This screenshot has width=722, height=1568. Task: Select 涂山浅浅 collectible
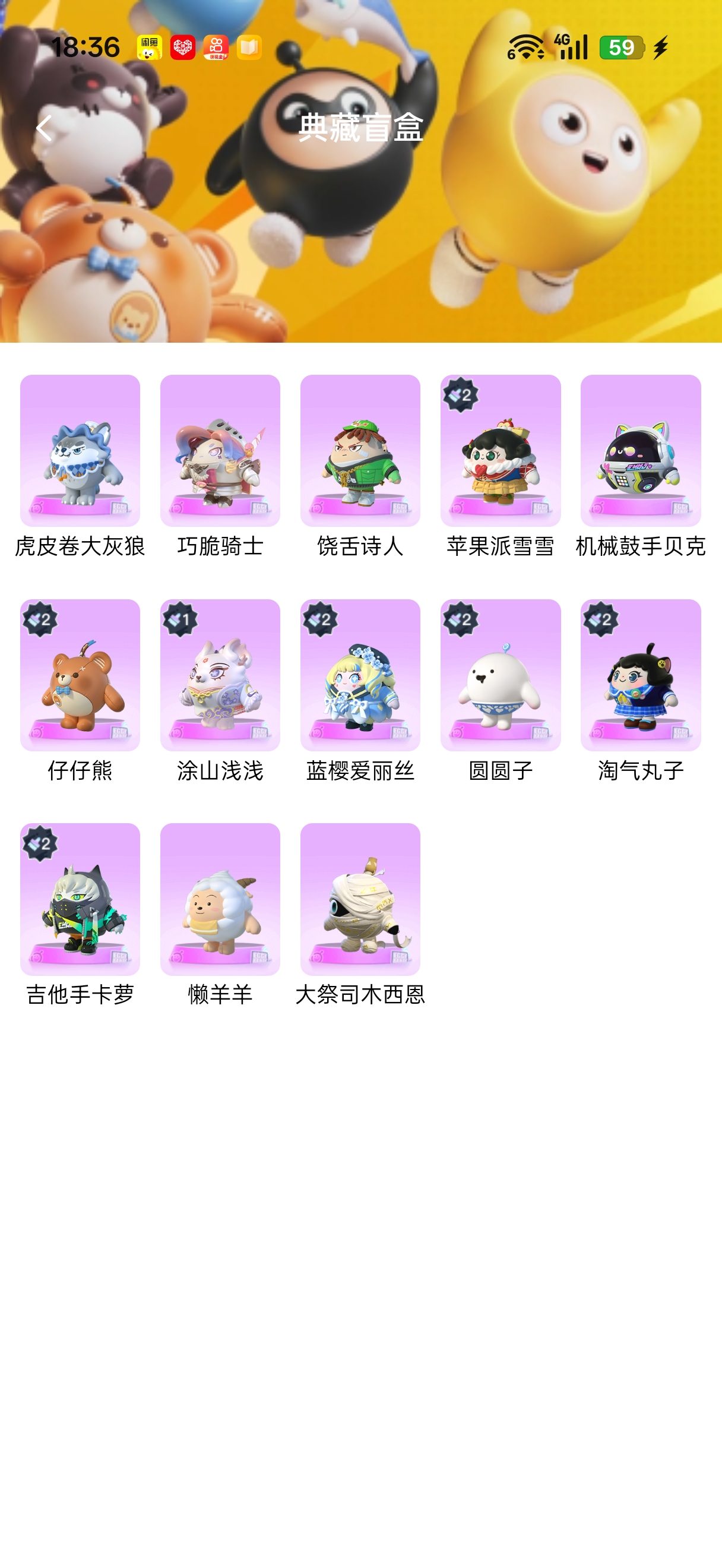pos(220,675)
